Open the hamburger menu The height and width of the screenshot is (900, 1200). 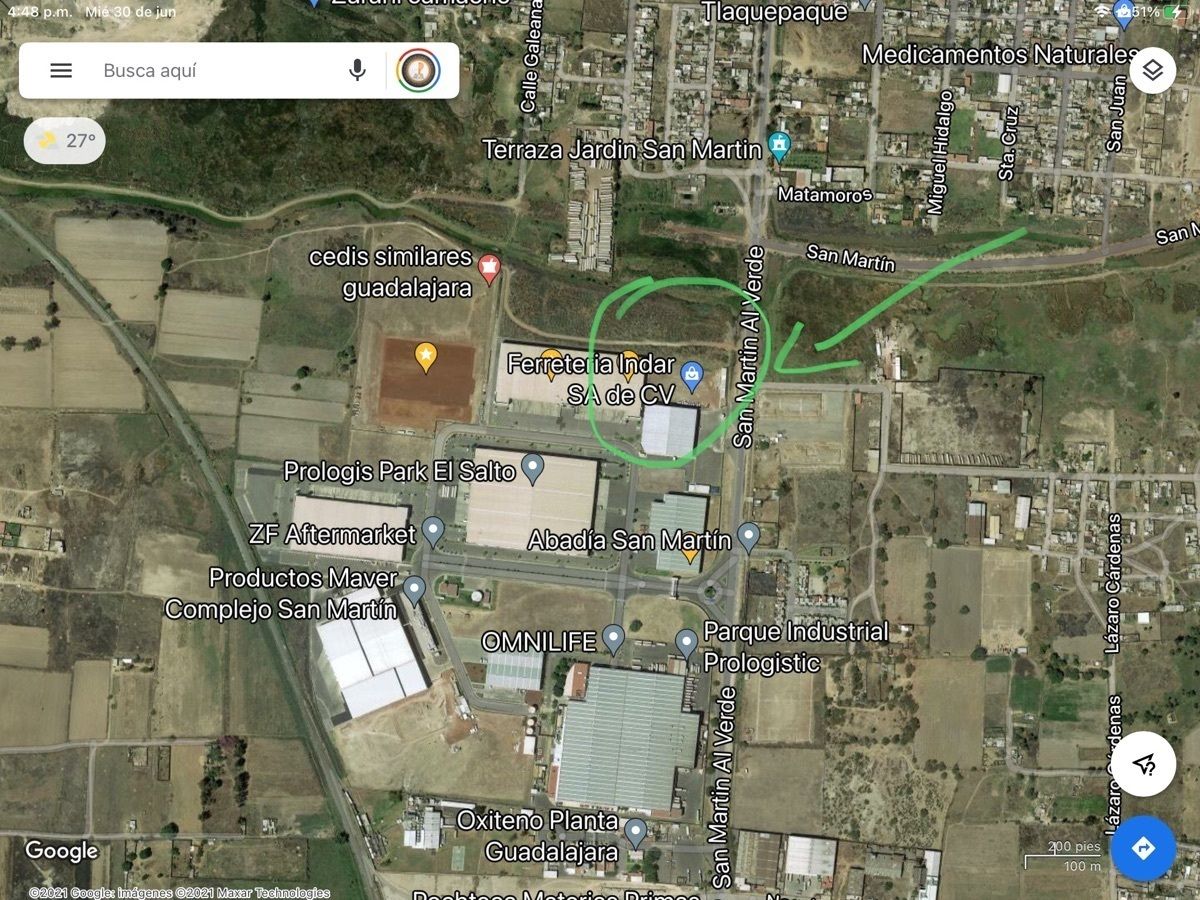coord(61,70)
